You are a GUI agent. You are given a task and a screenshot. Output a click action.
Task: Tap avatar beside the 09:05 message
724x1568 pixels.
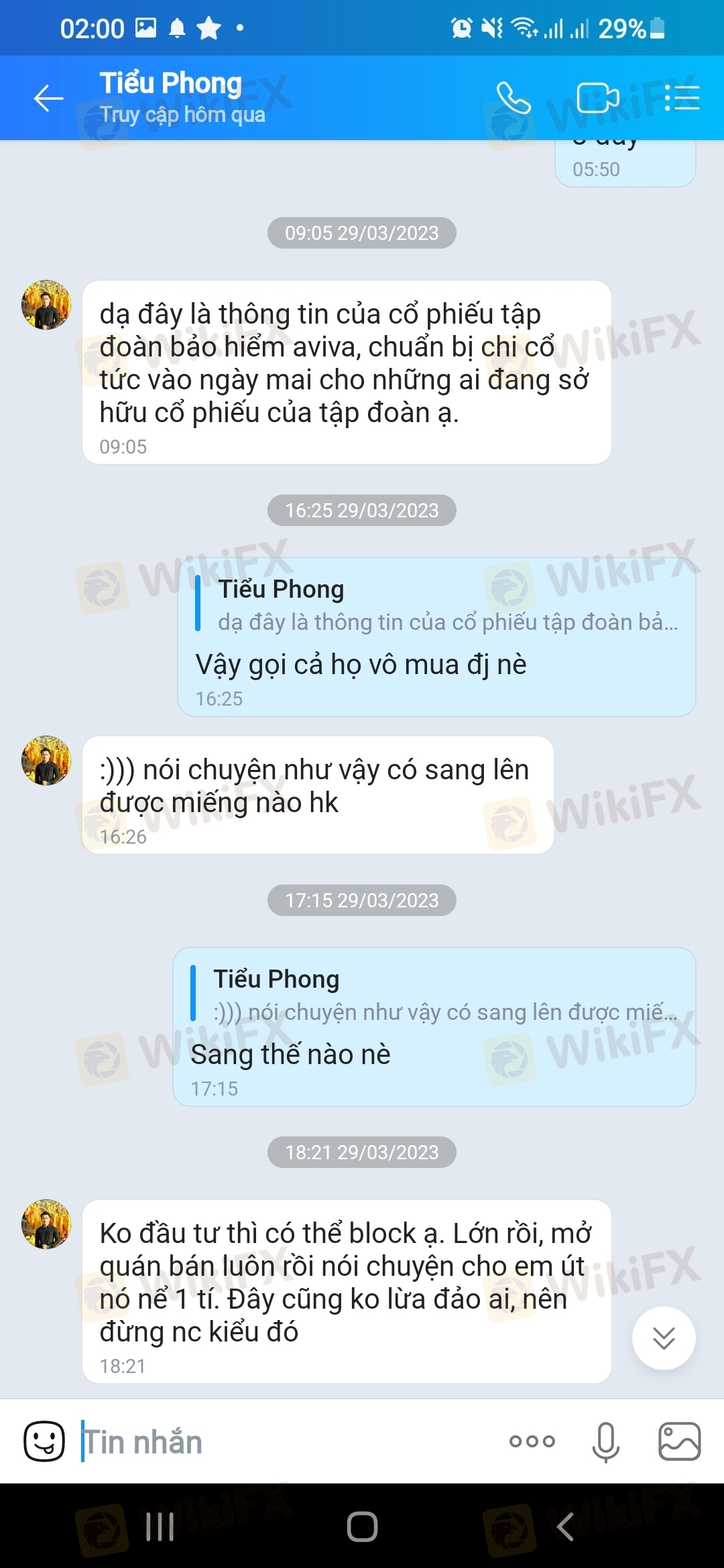click(46, 305)
